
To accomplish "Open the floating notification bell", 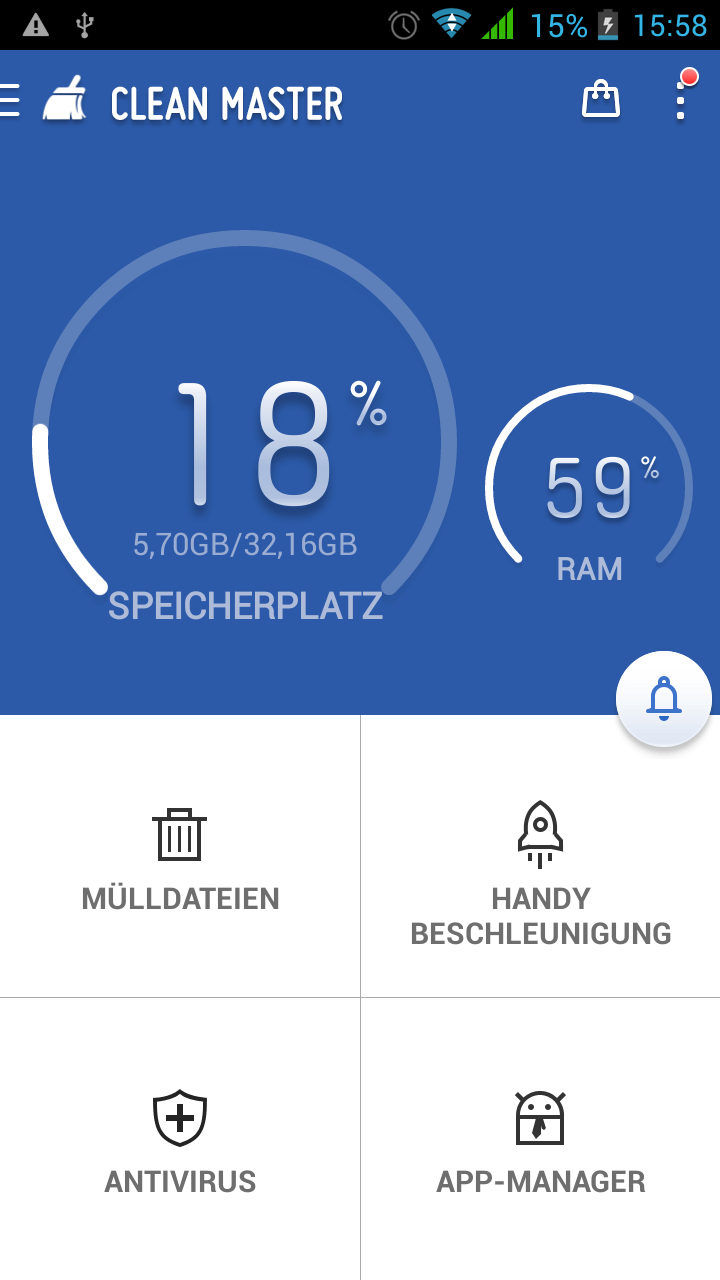I will 664,699.
